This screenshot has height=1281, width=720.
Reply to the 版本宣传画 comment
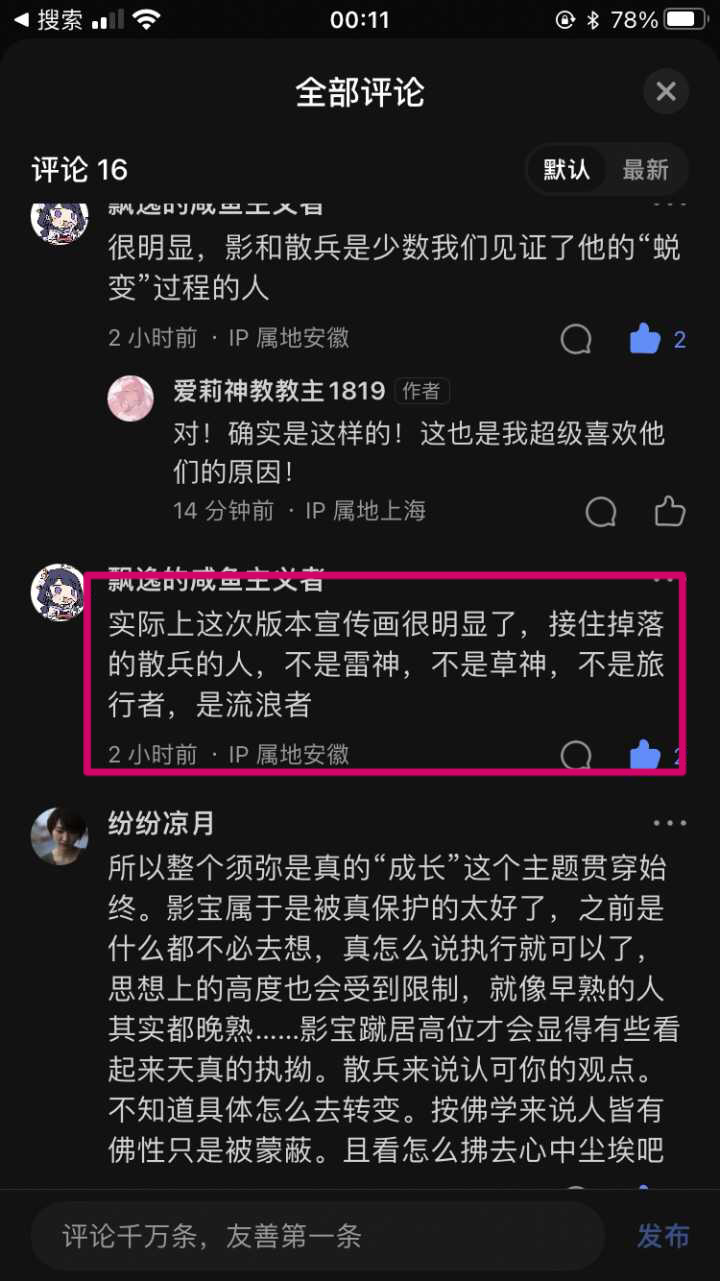pos(576,755)
